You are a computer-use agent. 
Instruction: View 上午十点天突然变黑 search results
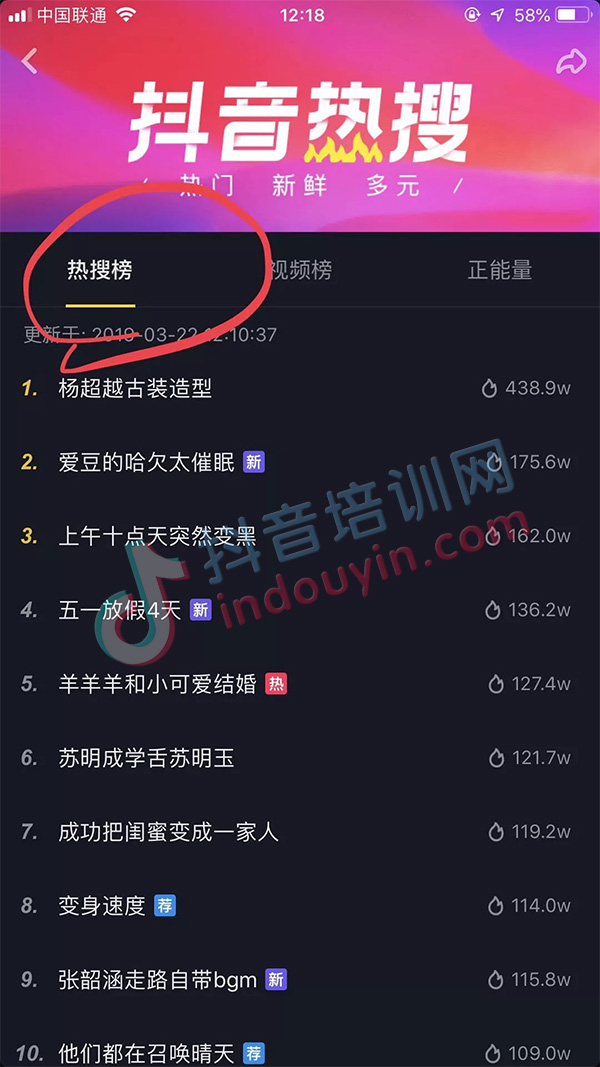click(x=157, y=536)
